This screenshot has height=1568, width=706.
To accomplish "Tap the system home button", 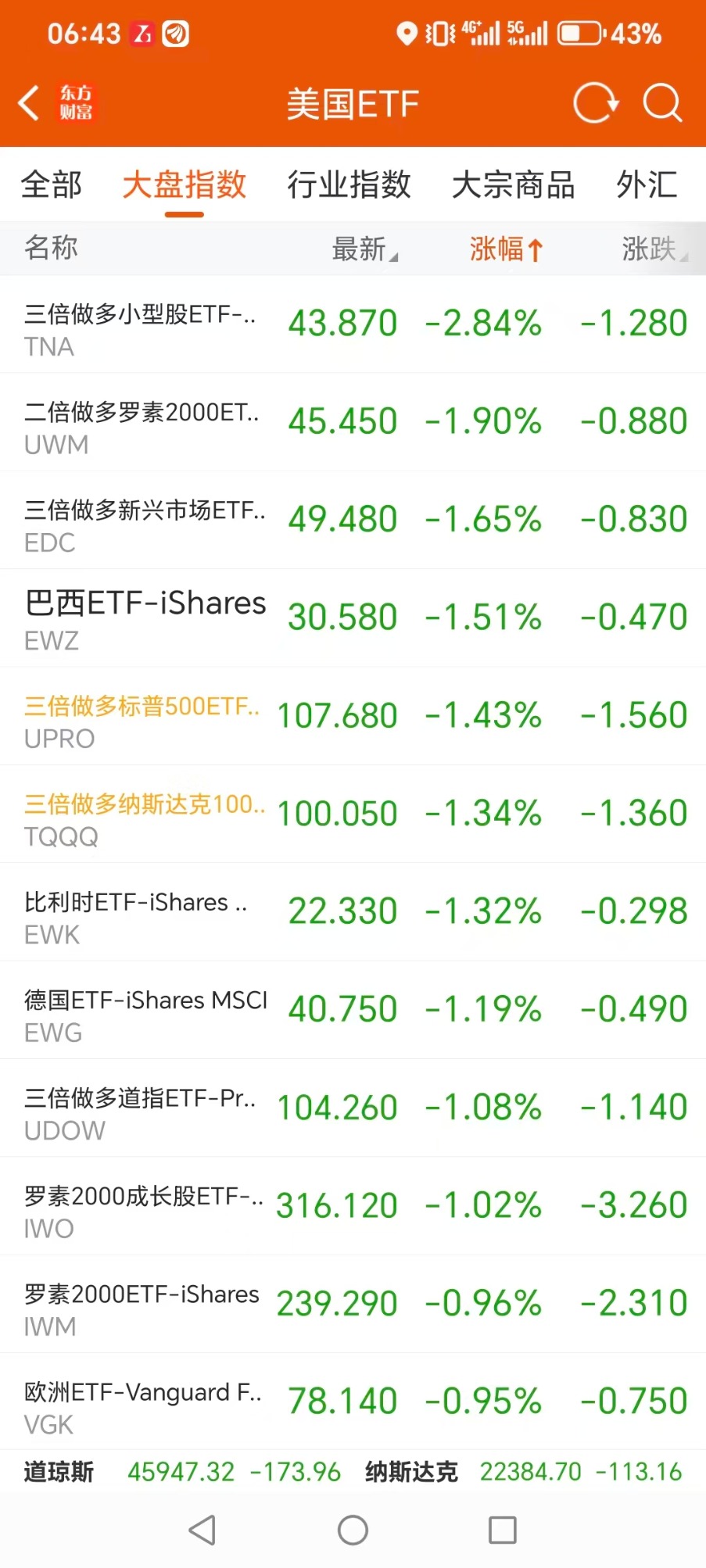I will pos(353,1530).
